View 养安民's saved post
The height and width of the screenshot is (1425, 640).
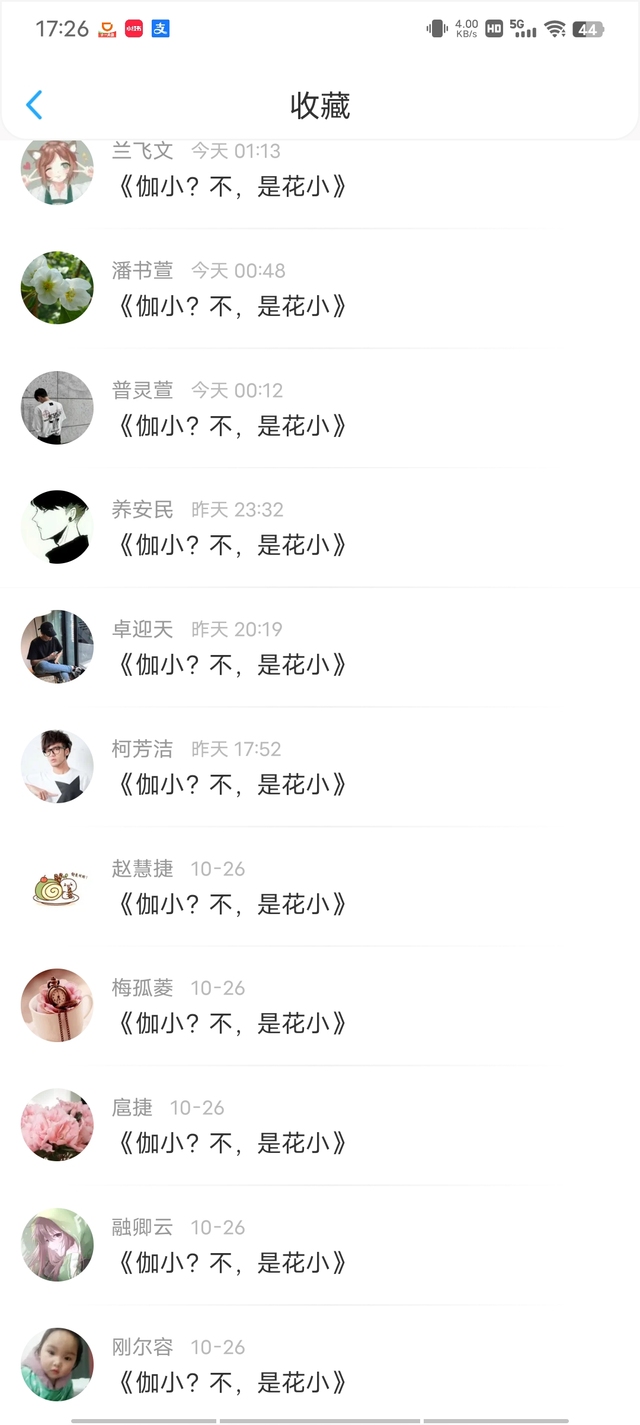(x=232, y=545)
